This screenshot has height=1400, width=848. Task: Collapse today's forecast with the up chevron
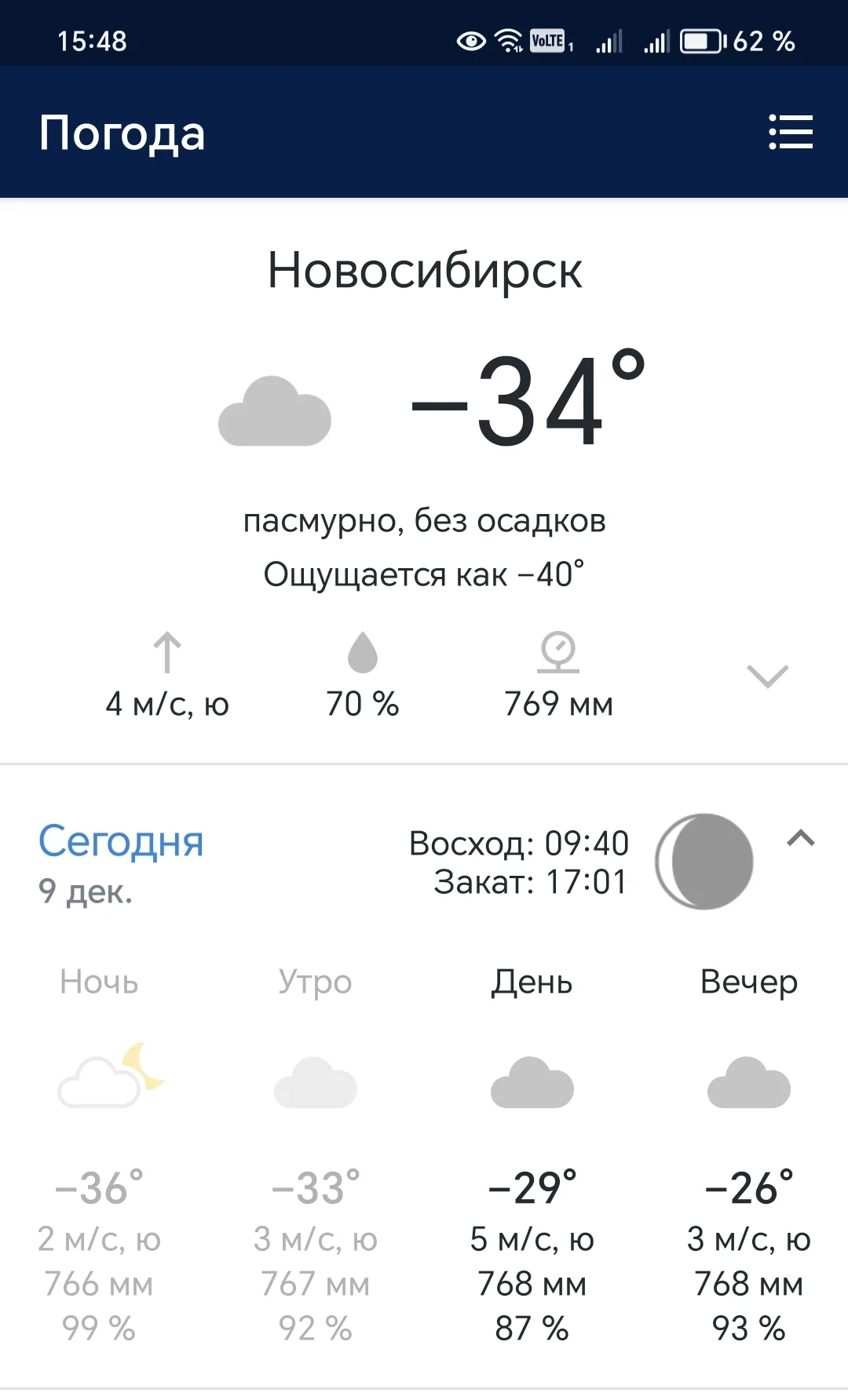pos(802,839)
